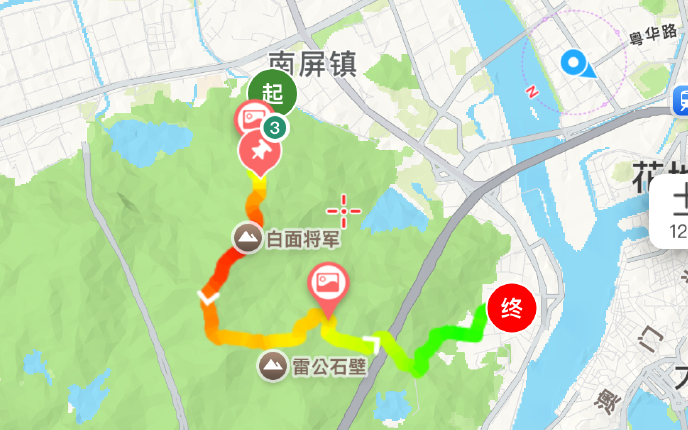
Task: Open the 雷公石壁 peak point
Action: (271, 365)
